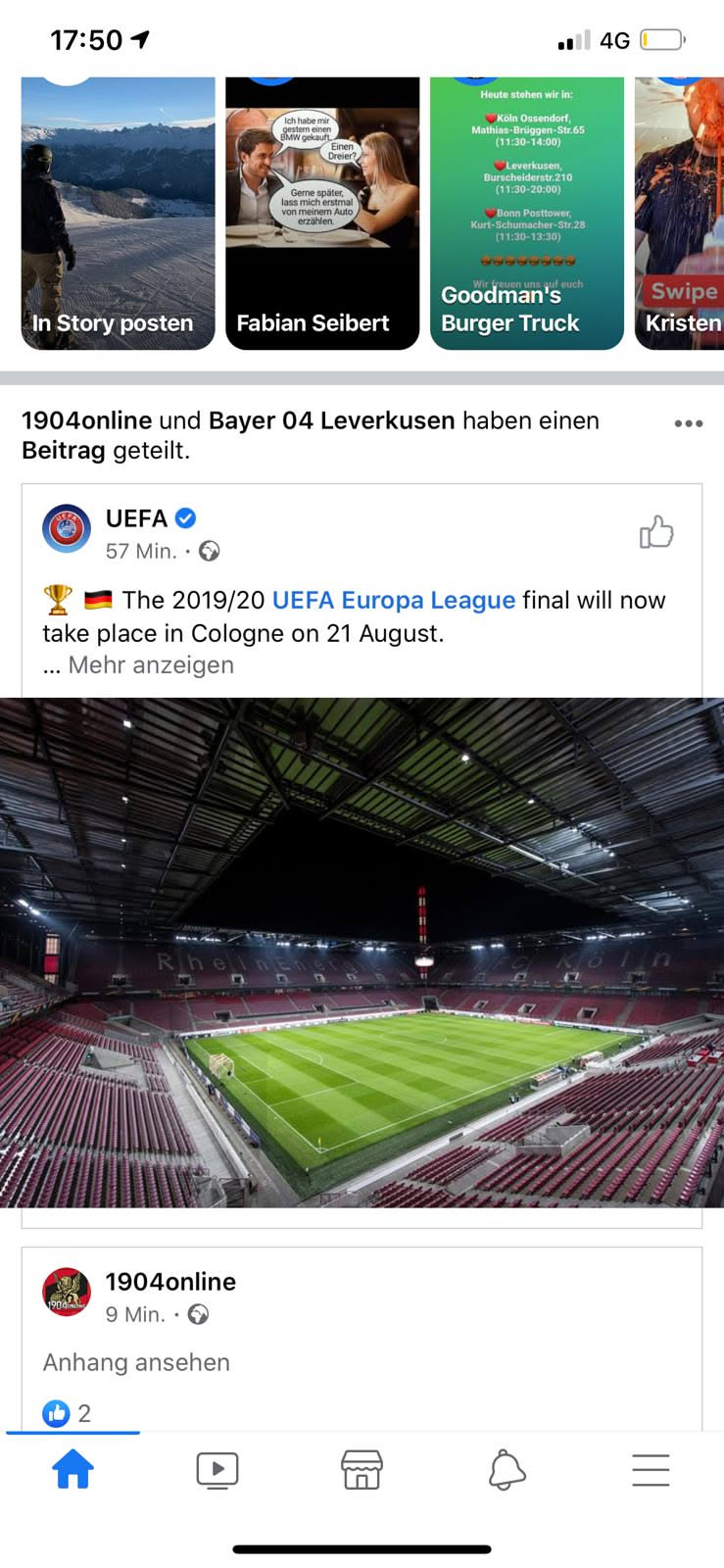Open Kristen's story

click(680, 214)
